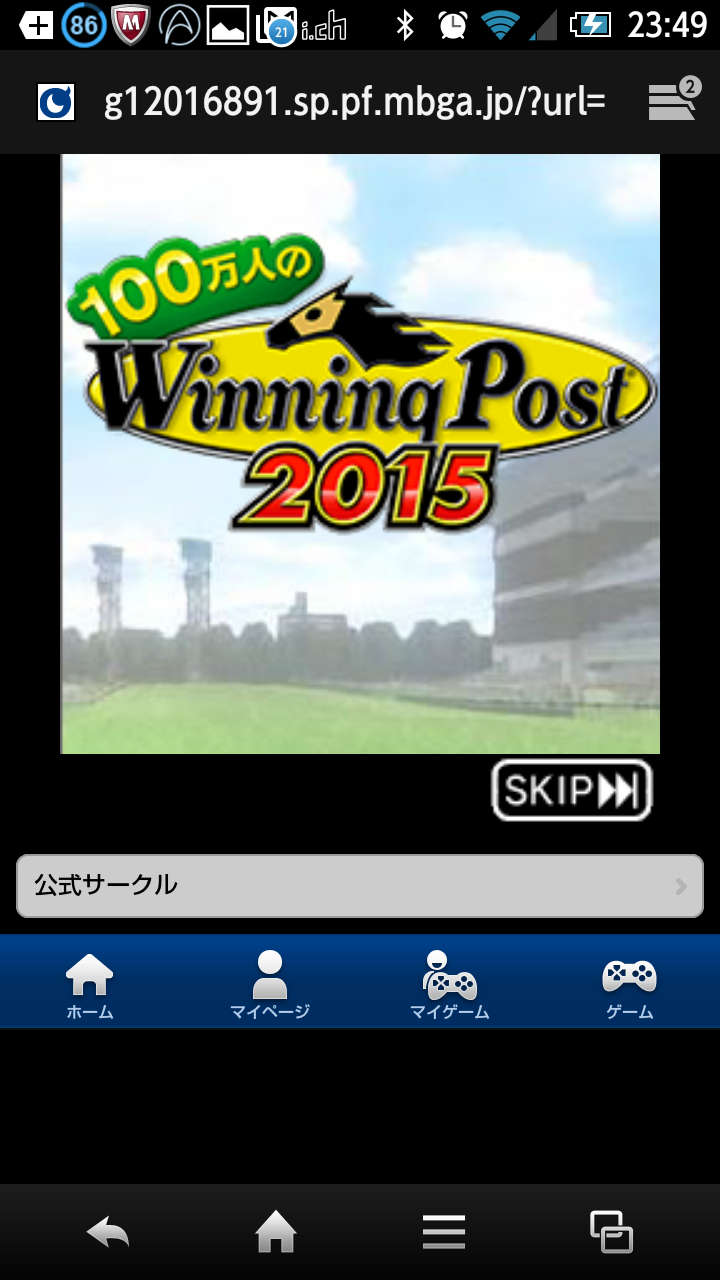
Task: Open the browser tabs counter
Action: [673, 101]
